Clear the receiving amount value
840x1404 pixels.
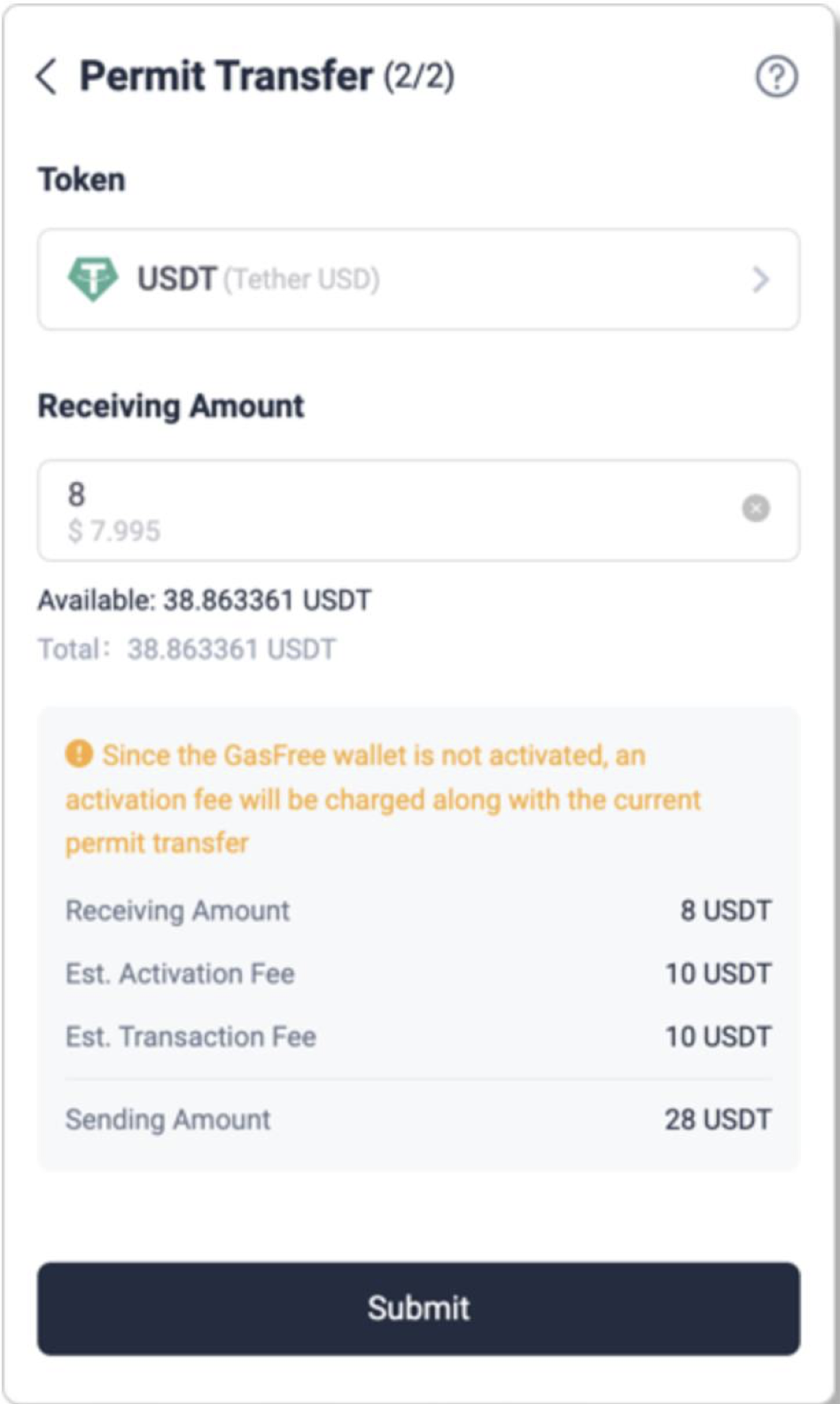click(x=756, y=509)
